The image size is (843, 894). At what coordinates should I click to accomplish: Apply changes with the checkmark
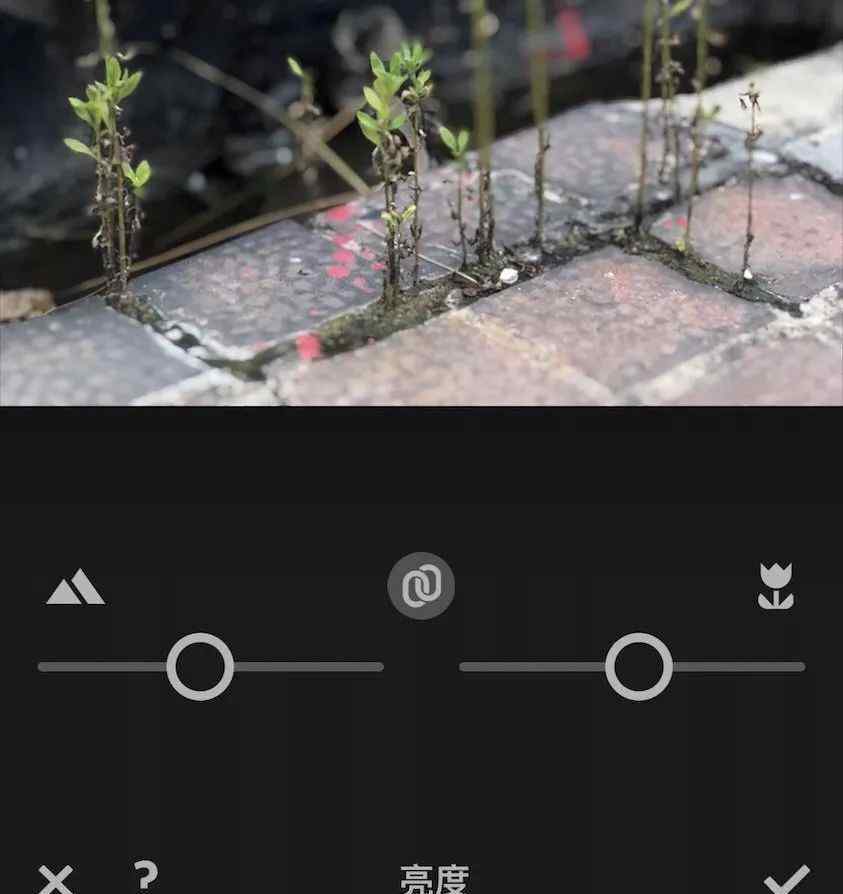[x=786, y=879]
